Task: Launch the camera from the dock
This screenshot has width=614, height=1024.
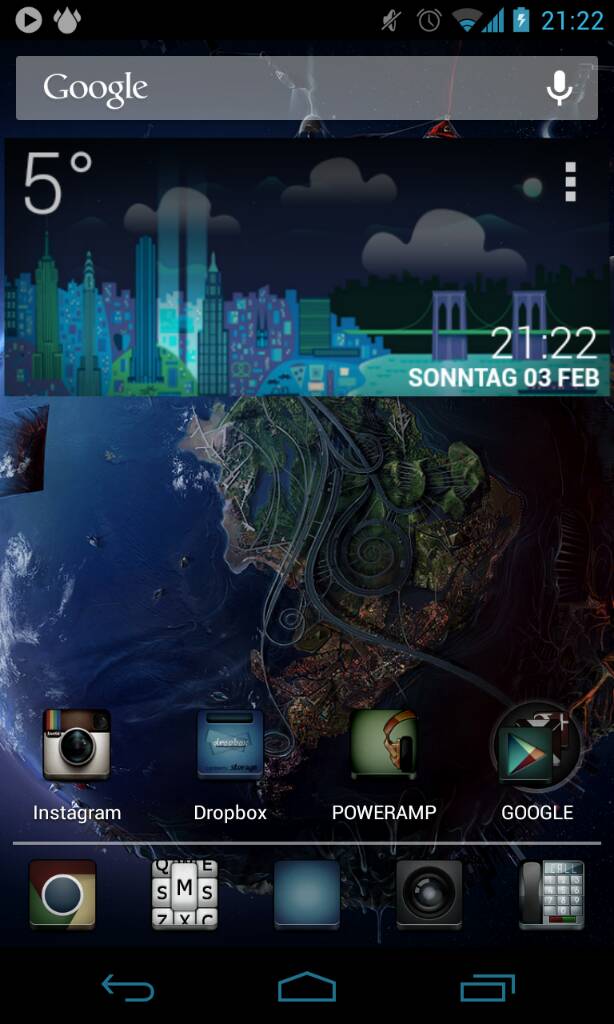Action: pos(429,893)
